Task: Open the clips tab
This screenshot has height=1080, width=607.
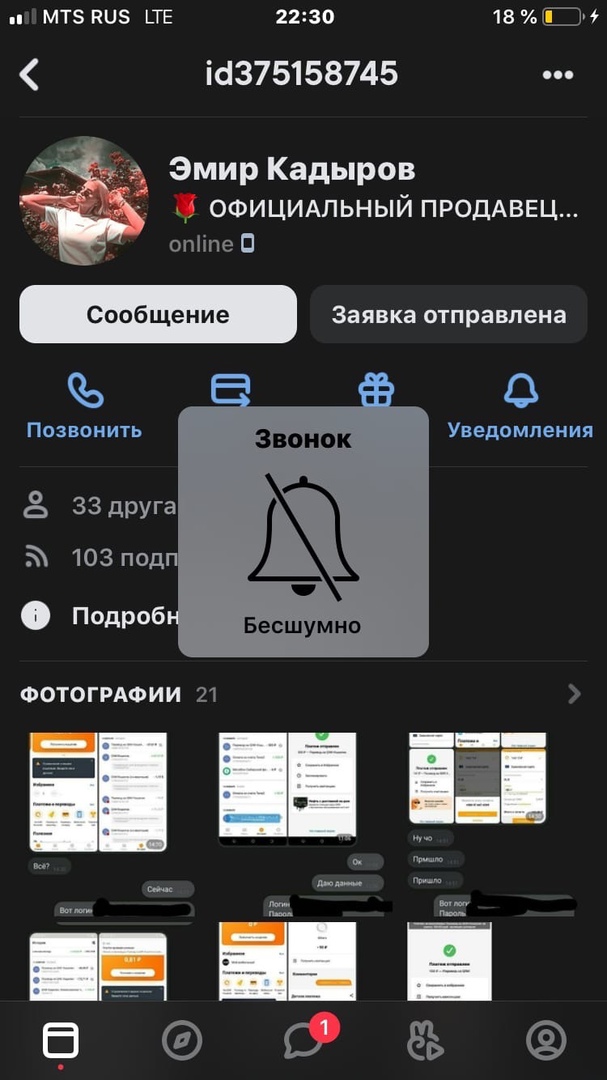Action: [x=425, y=1041]
